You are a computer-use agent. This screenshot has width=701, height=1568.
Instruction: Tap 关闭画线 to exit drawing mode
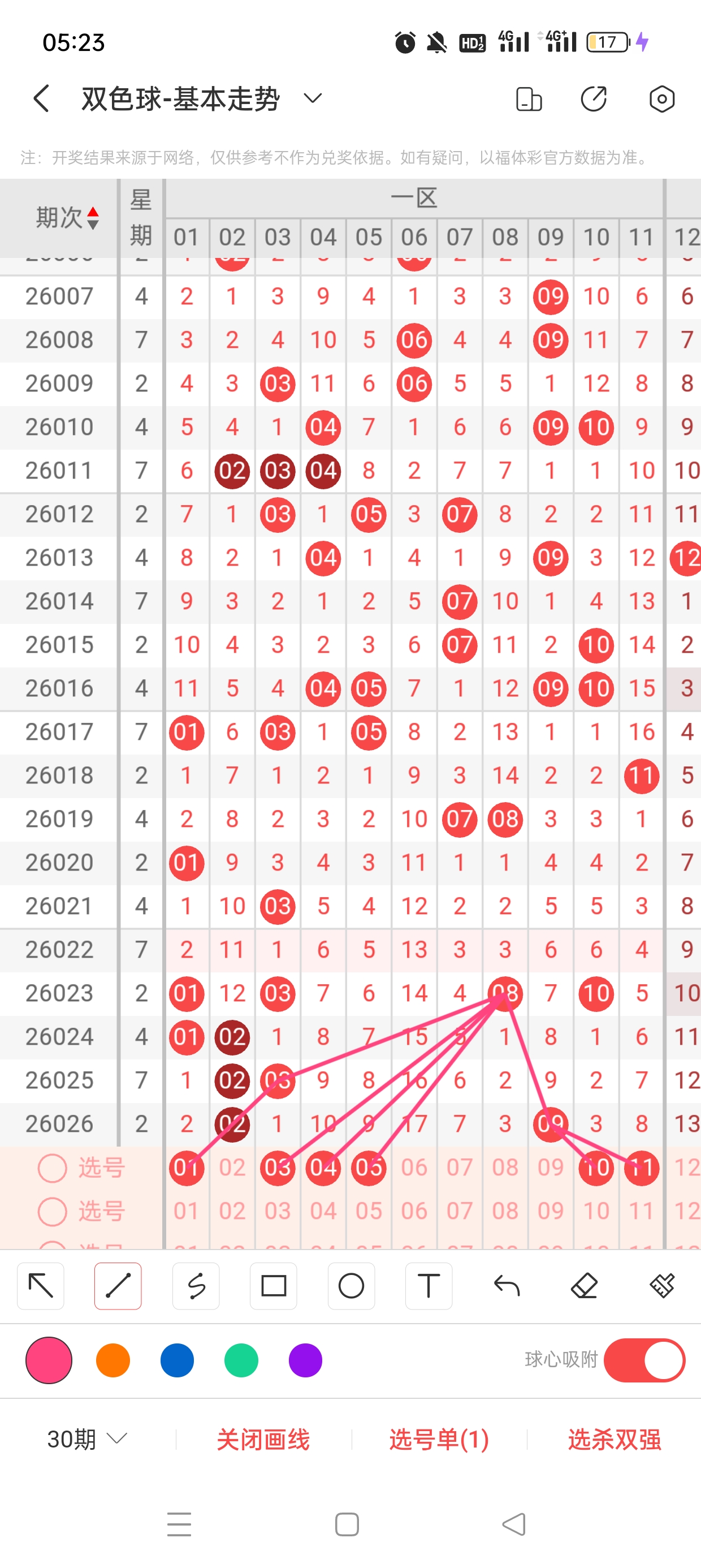[x=263, y=1439]
